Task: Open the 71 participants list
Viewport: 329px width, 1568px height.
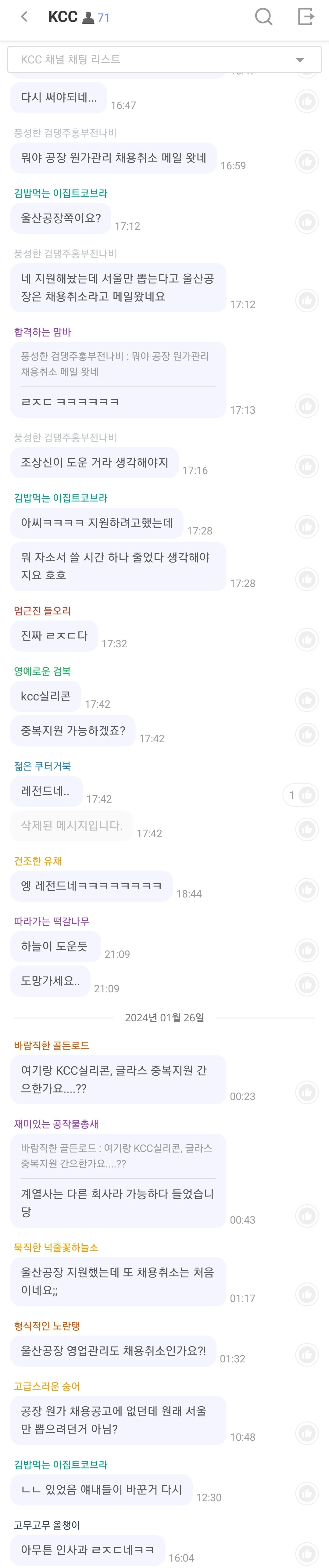Action: tap(96, 18)
